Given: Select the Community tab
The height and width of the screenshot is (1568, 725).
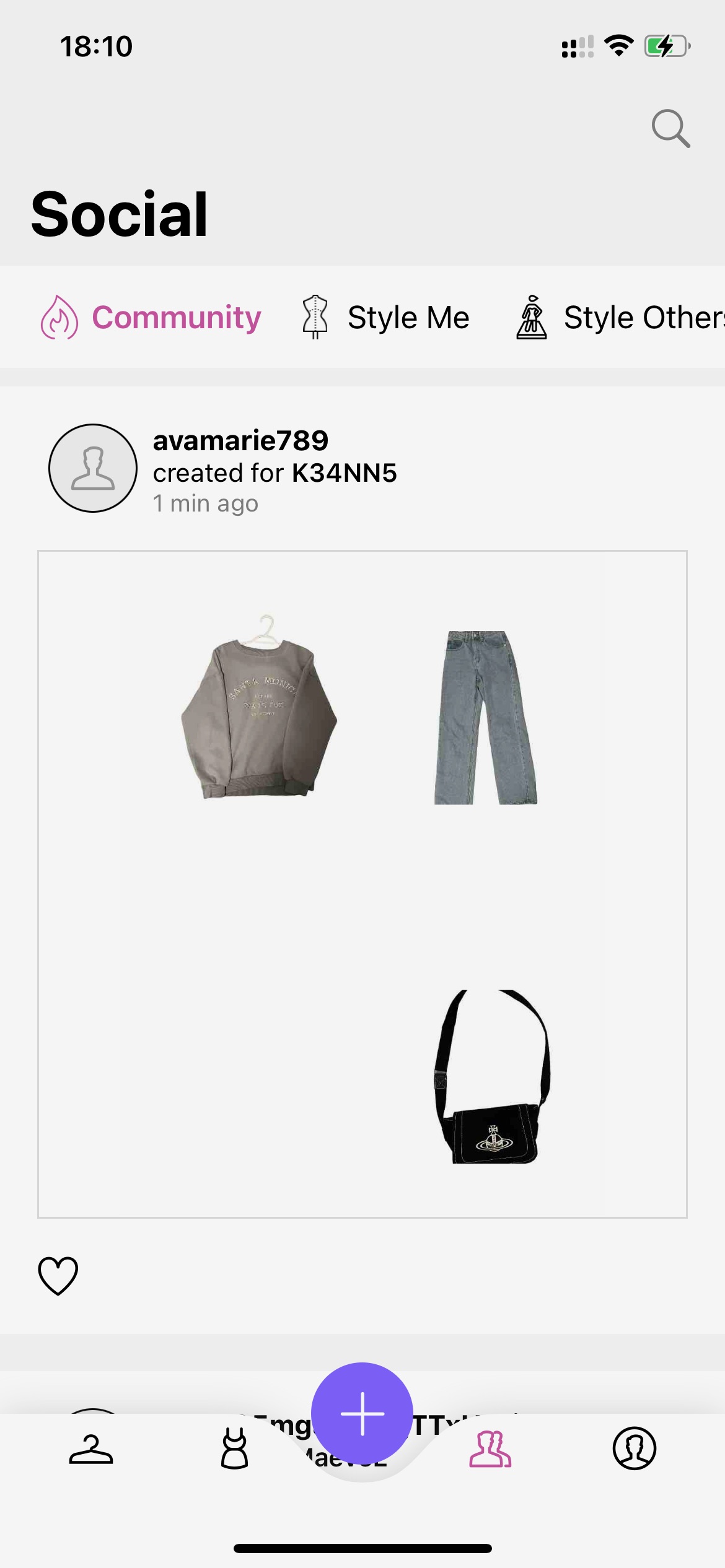Looking at the screenshot, I should pyautogui.click(x=151, y=317).
